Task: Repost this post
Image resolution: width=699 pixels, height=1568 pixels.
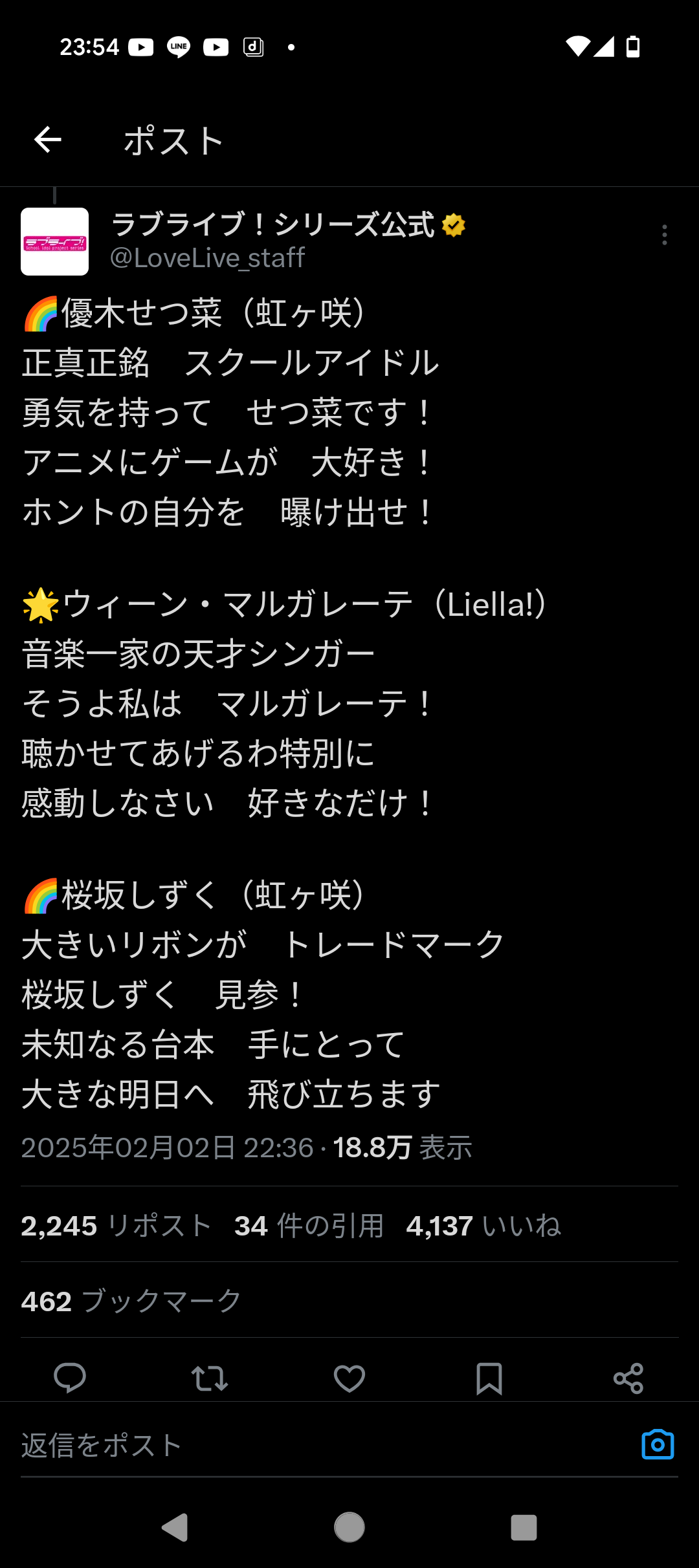Action: (210, 1378)
